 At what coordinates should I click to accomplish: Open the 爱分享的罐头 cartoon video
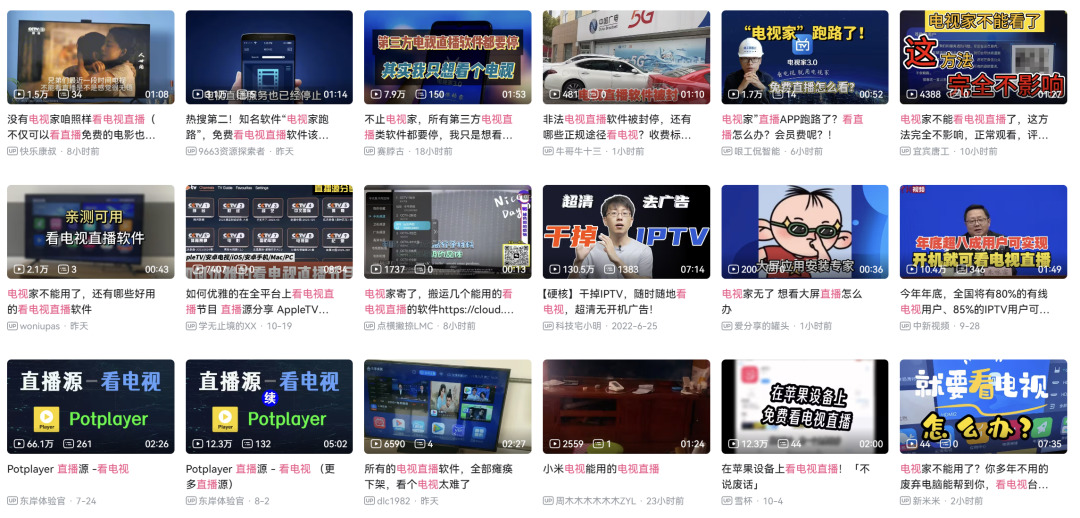coord(805,232)
